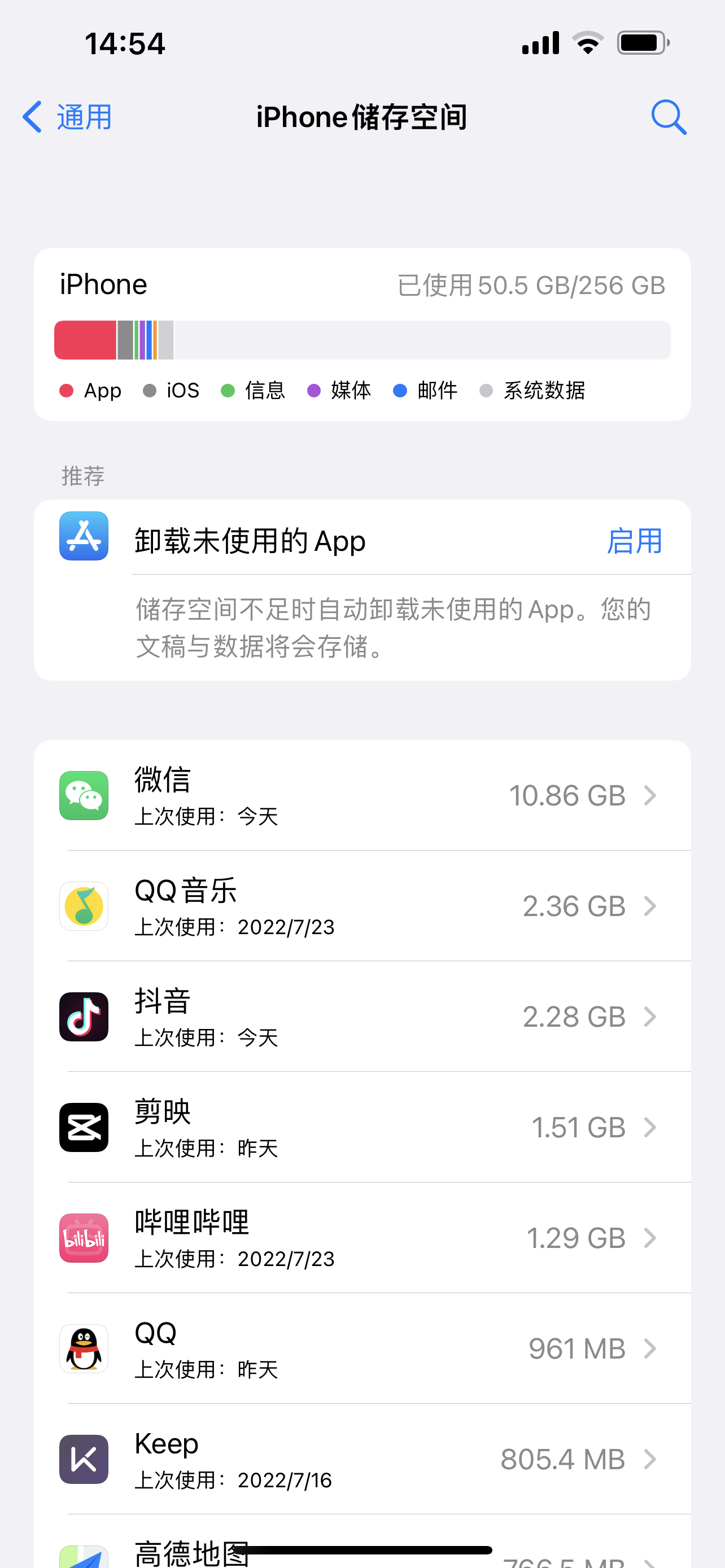View QQ音乐 storage usage
This screenshot has height=1568, width=725.
click(x=362, y=906)
